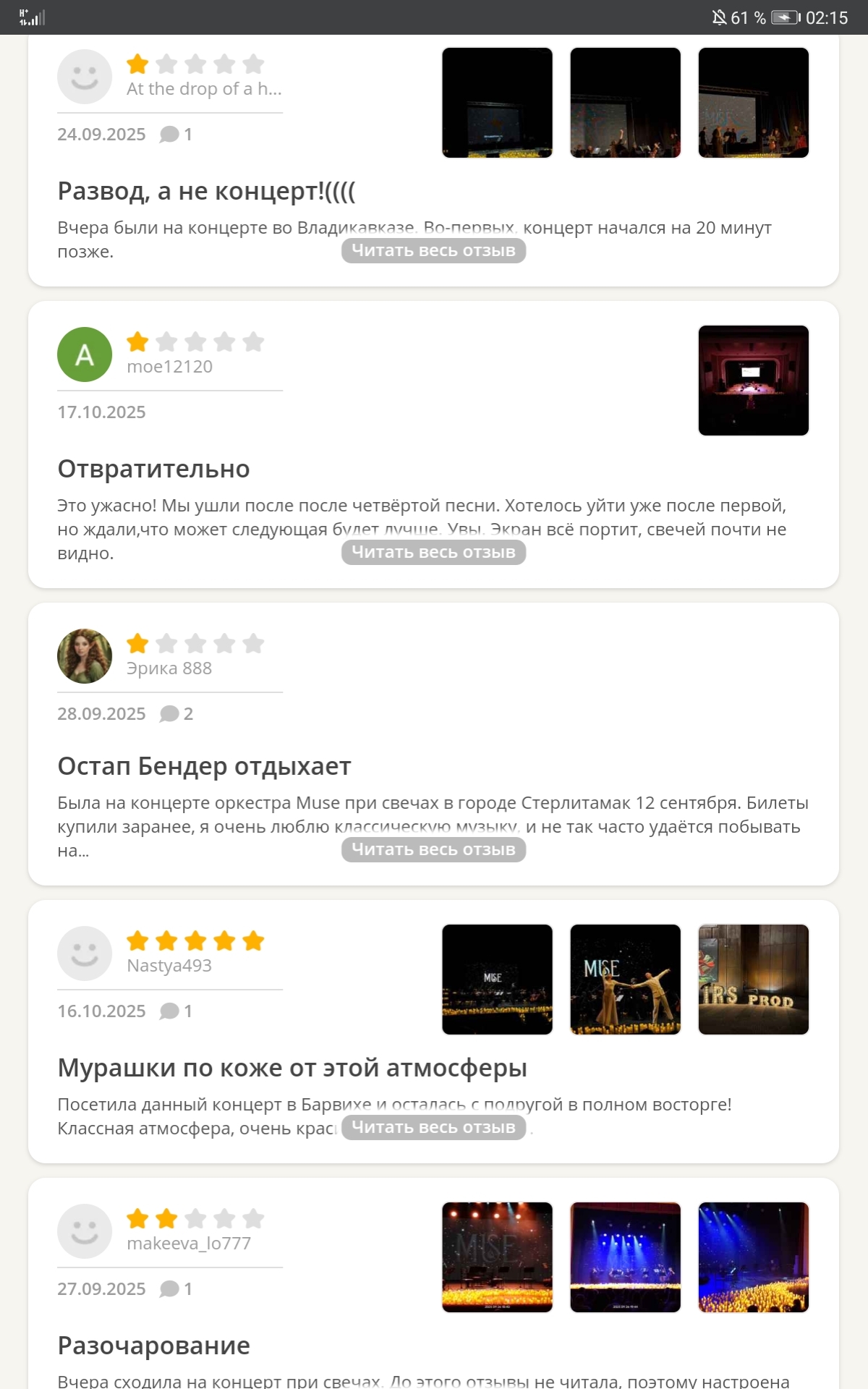868x1389 pixels.
Task: Open makeeva_lo777's first orange stage photo
Action: coord(497,1257)
